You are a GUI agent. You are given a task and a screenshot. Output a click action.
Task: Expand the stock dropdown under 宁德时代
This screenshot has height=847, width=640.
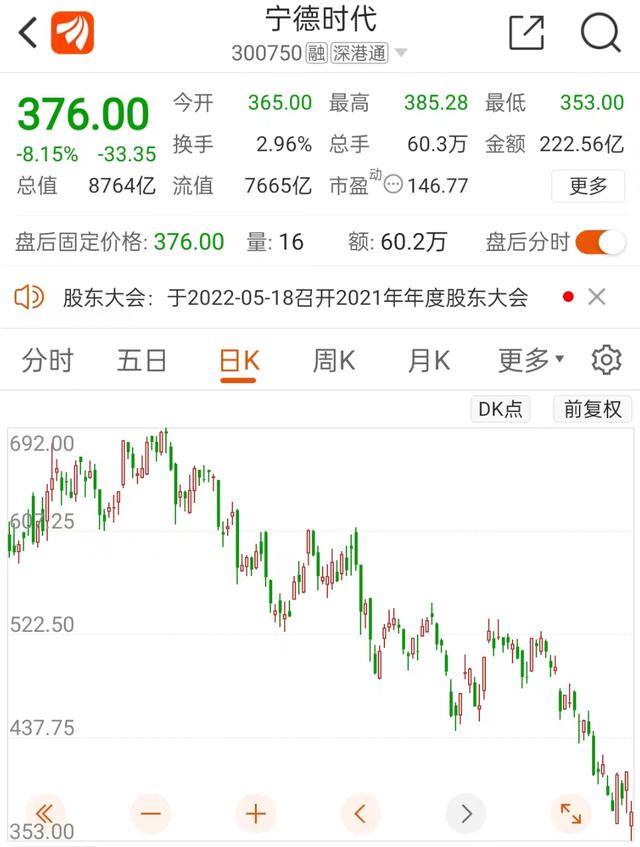point(401,54)
